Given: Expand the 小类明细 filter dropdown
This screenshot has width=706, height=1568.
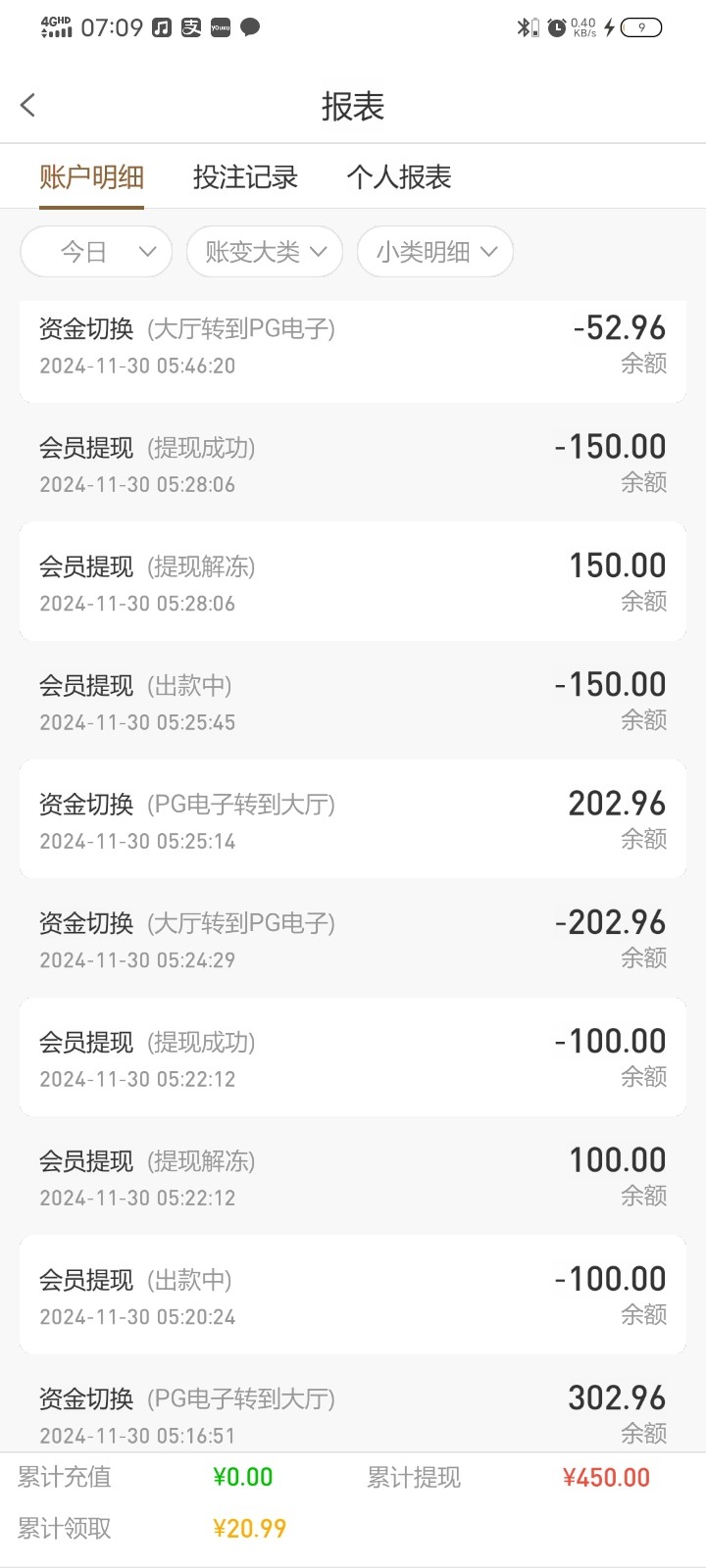Looking at the screenshot, I should coord(435,252).
